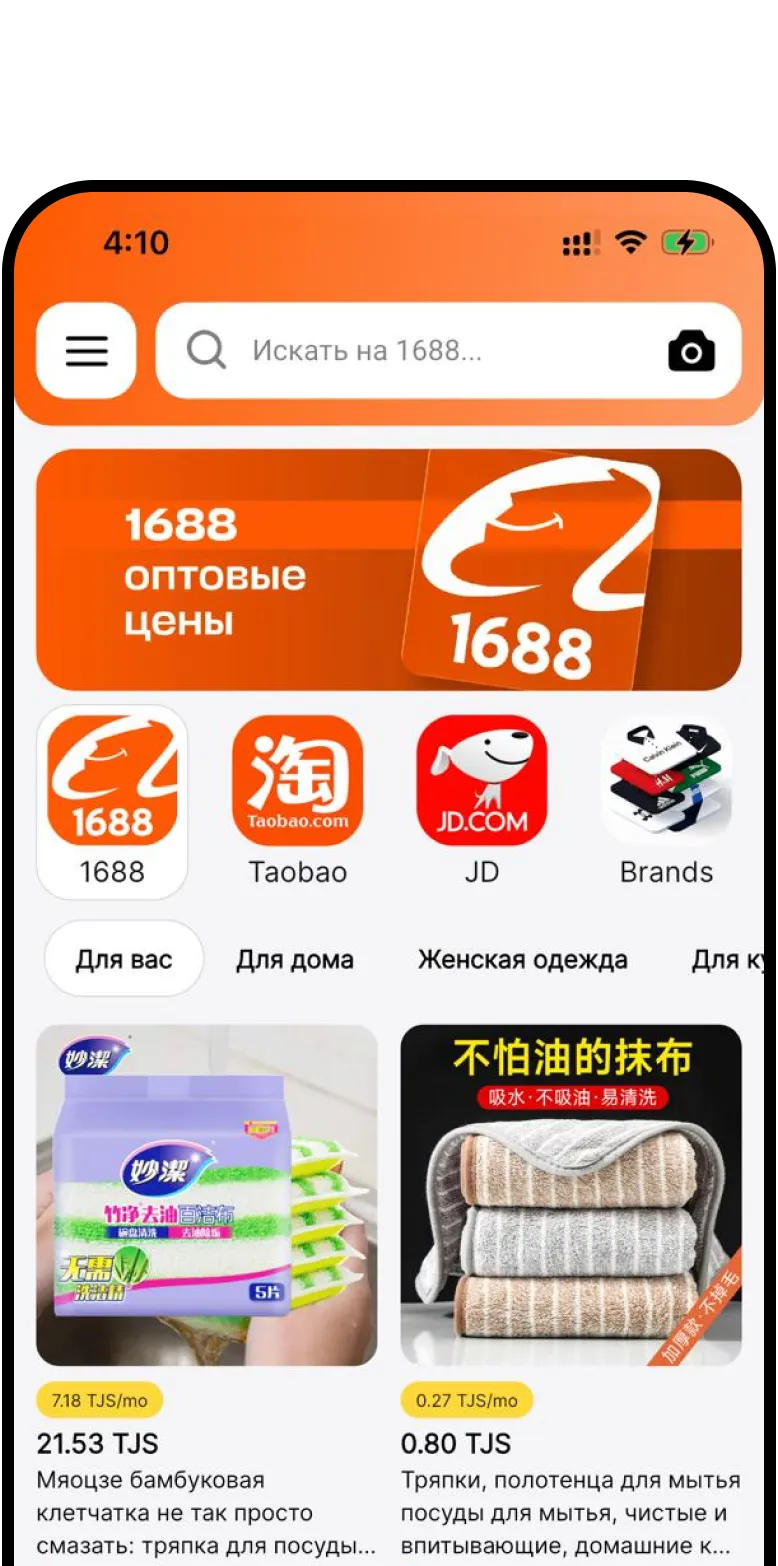Open the 1688 wholesale prices banner
The width and height of the screenshot is (778, 1566).
tap(389, 569)
